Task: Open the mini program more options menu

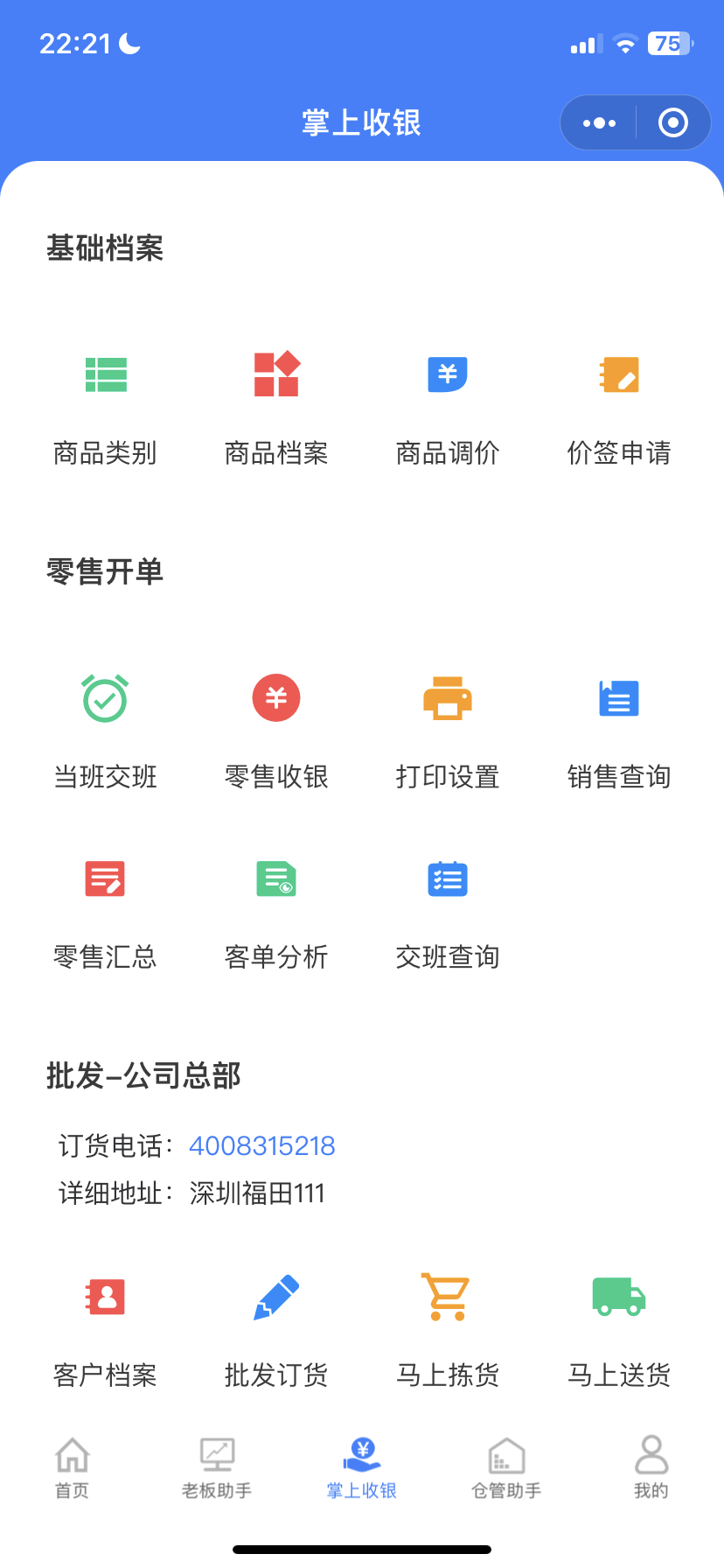Action: [599, 123]
